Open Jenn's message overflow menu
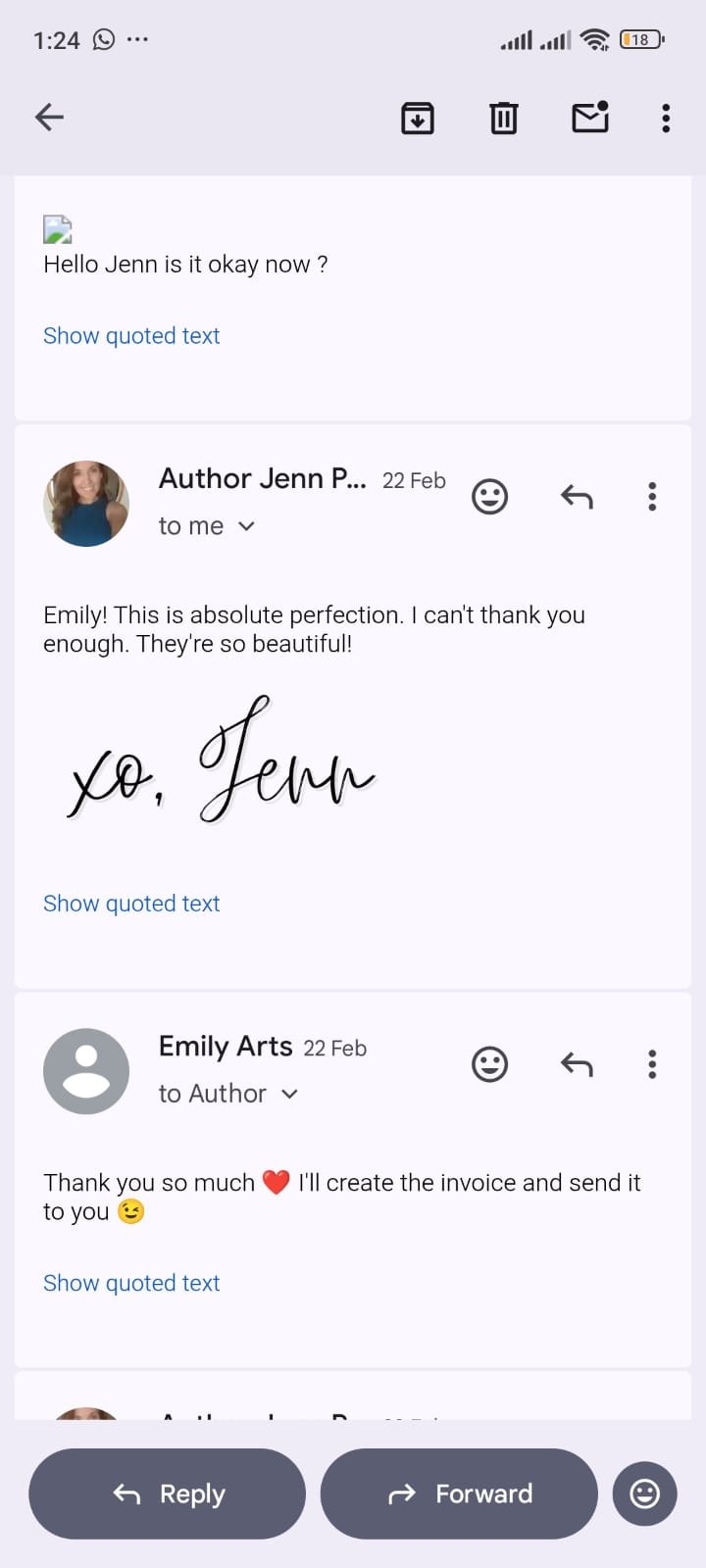This screenshot has width=706, height=1568. click(x=651, y=496)
